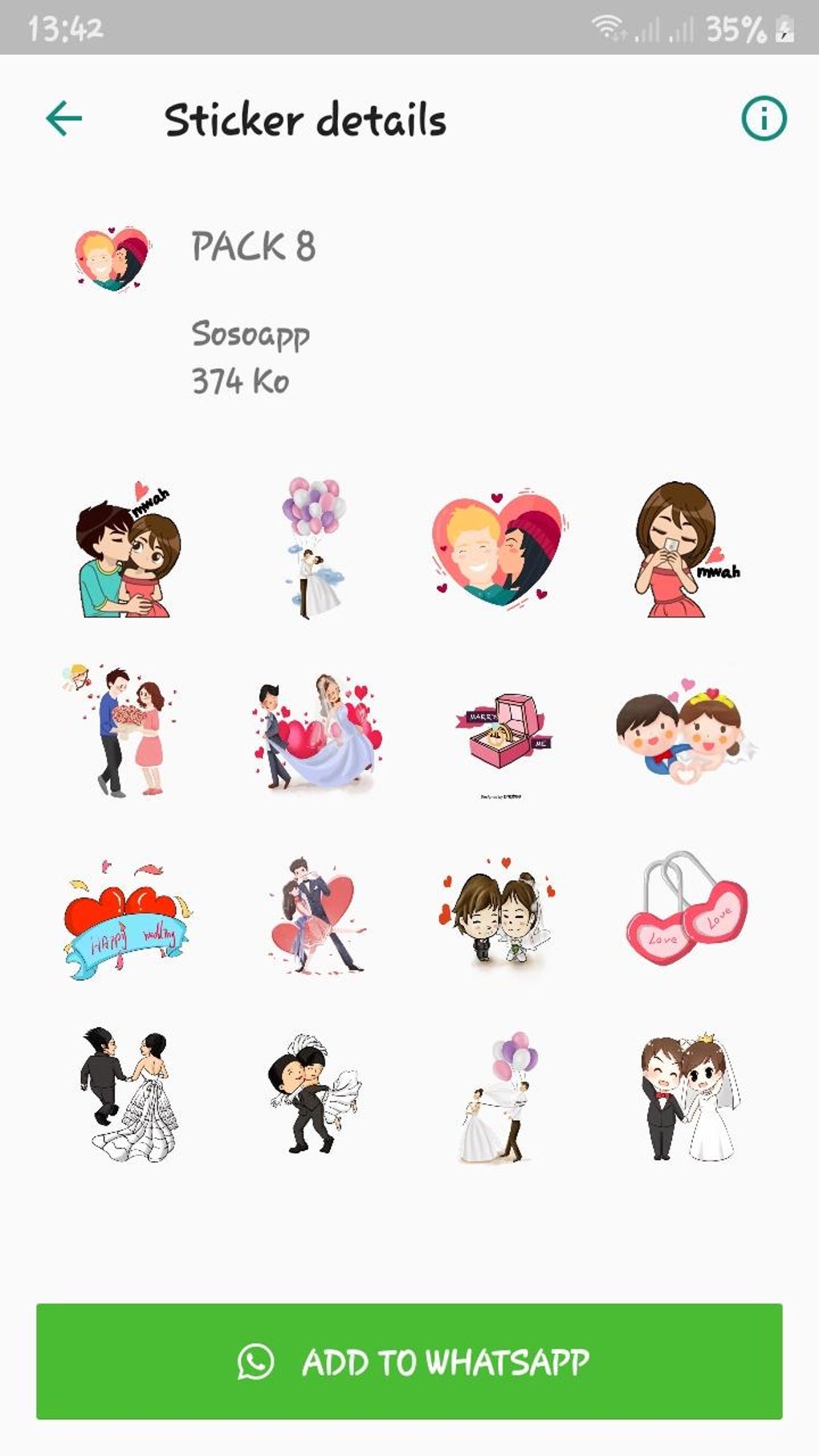The image size is (819, 1456).
Task: Open the info icon in top bar
Action: (x=763, y=120)
